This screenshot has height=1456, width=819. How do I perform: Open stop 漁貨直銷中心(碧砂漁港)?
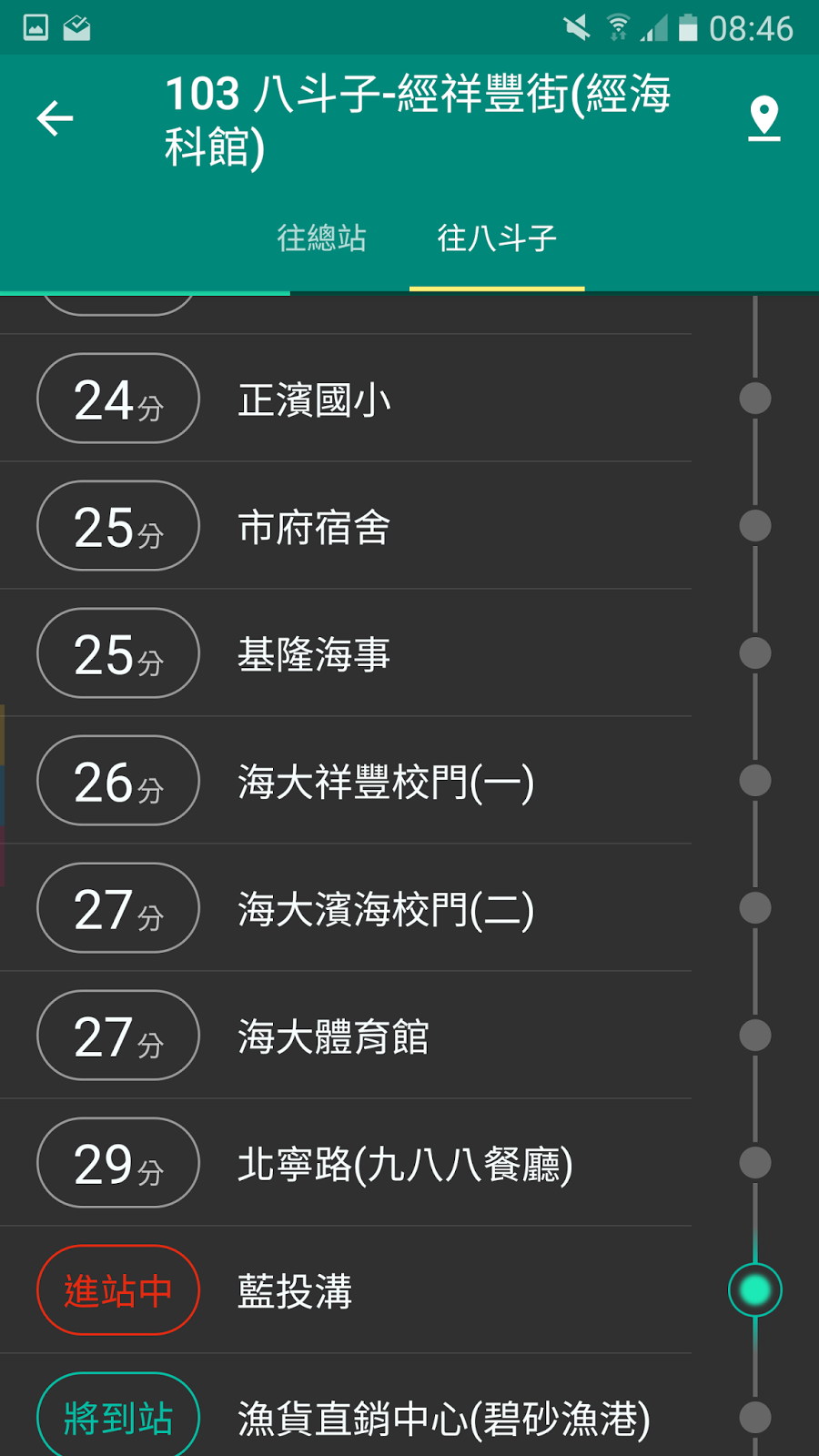pyautogui.click(x=346, y=1406)
